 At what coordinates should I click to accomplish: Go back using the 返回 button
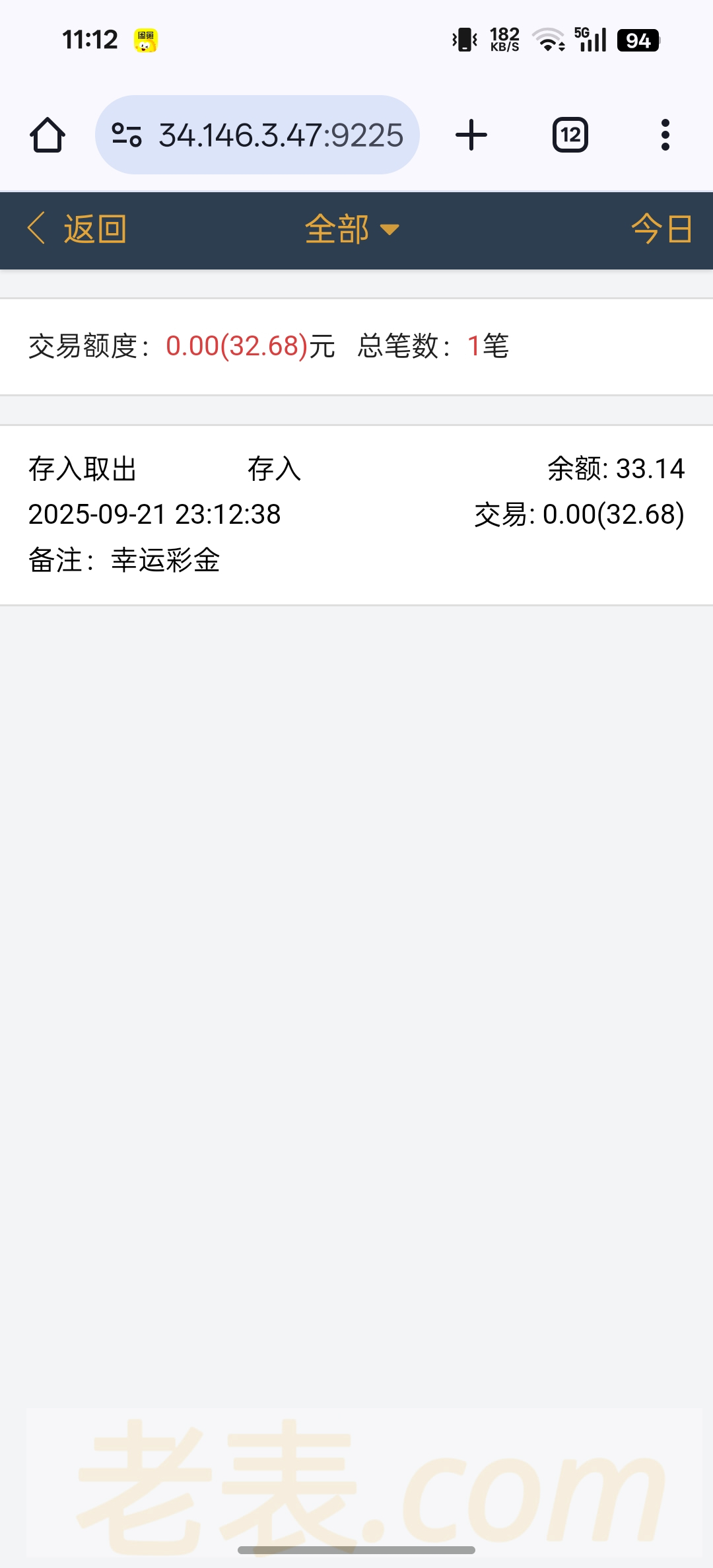coord(77,229)
